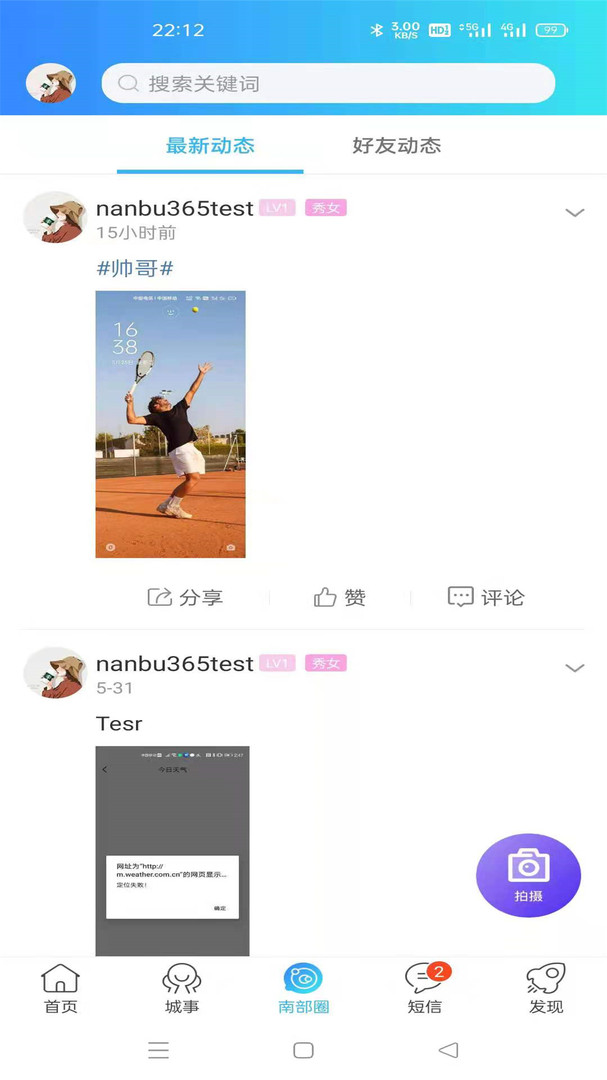Open the screenshot image in the Tesr post

[172, 851]
